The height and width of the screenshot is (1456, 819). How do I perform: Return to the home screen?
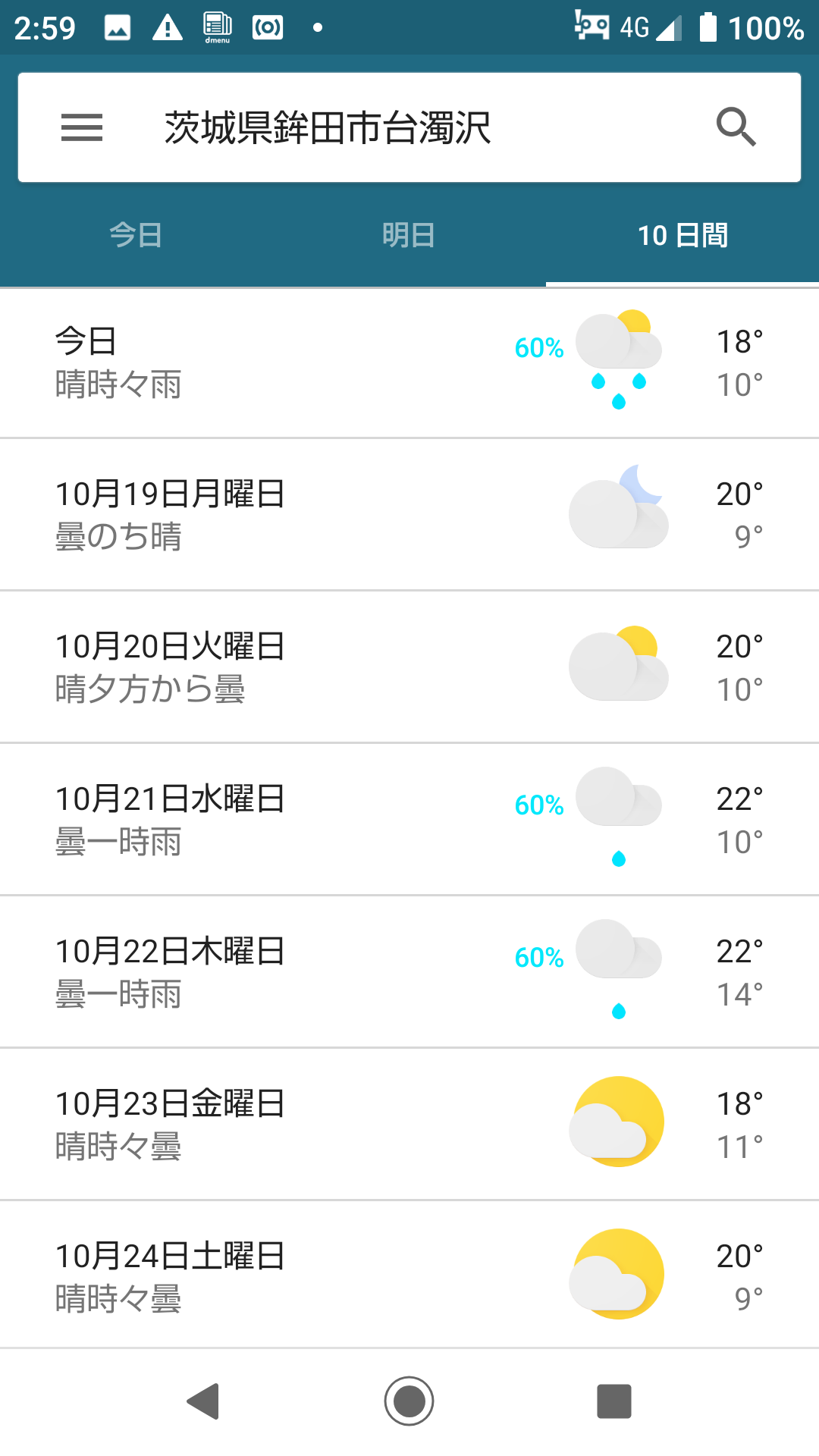point(409,1401)
